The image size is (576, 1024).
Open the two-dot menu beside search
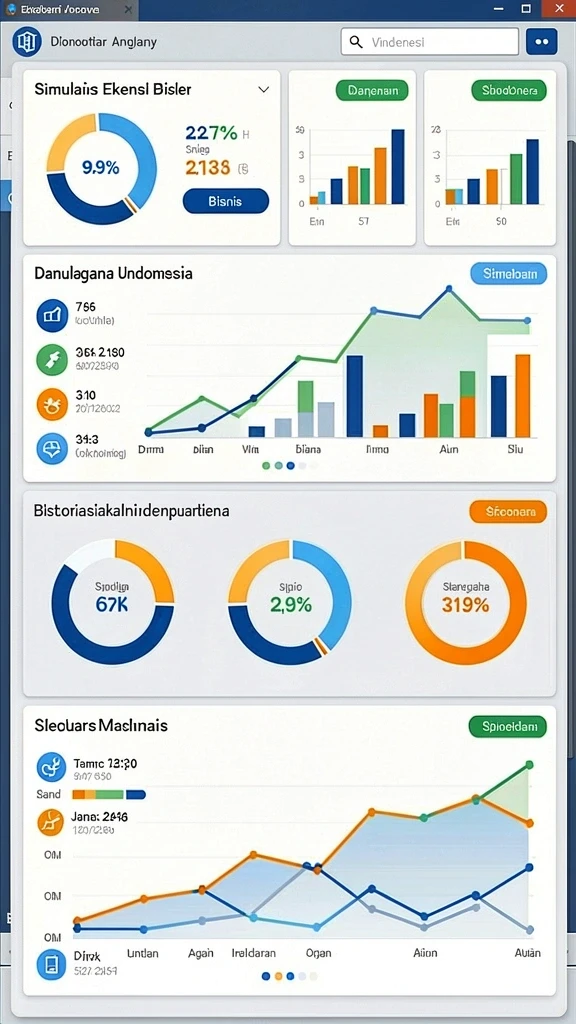pyautogui.click(x=541, y=42)
